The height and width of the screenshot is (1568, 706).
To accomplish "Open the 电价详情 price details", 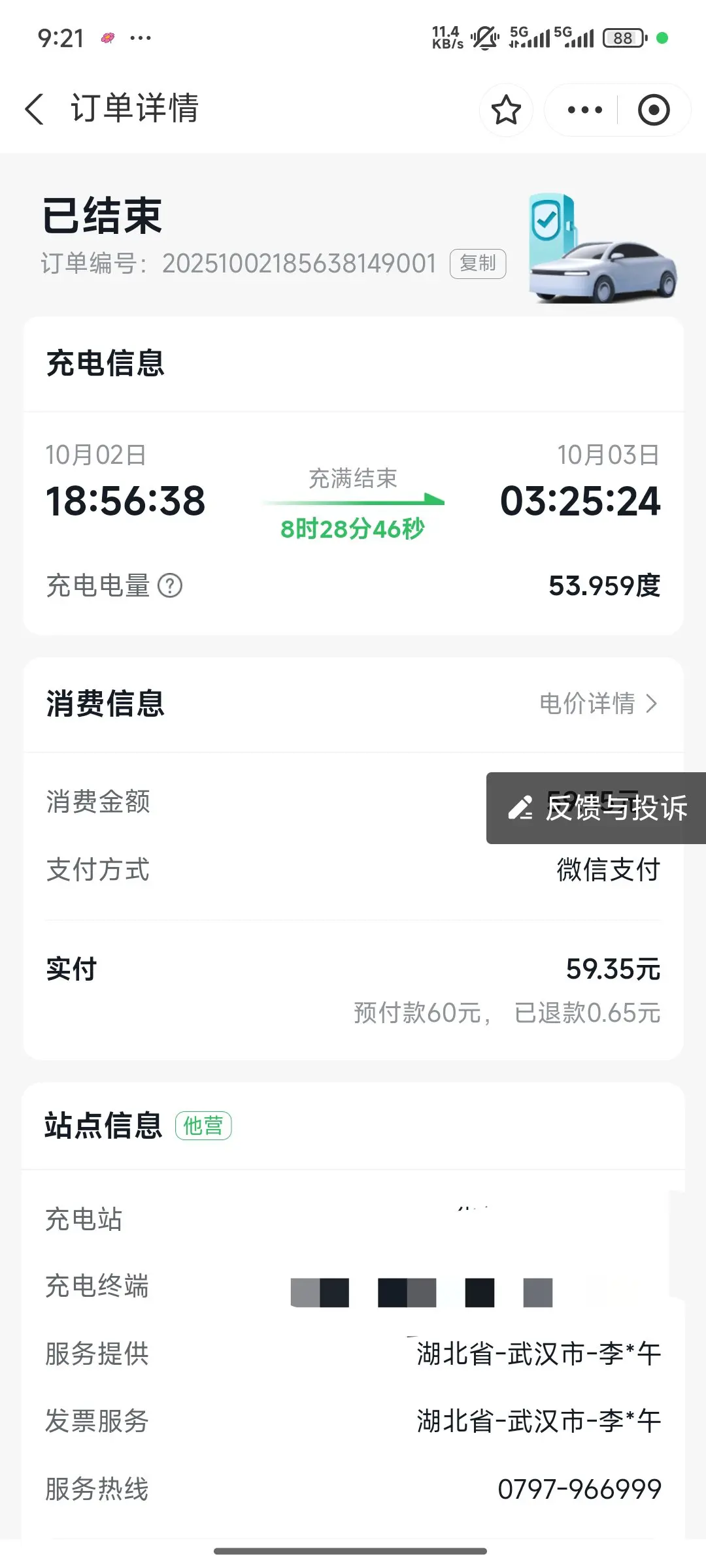I will (x=597, y=704).
